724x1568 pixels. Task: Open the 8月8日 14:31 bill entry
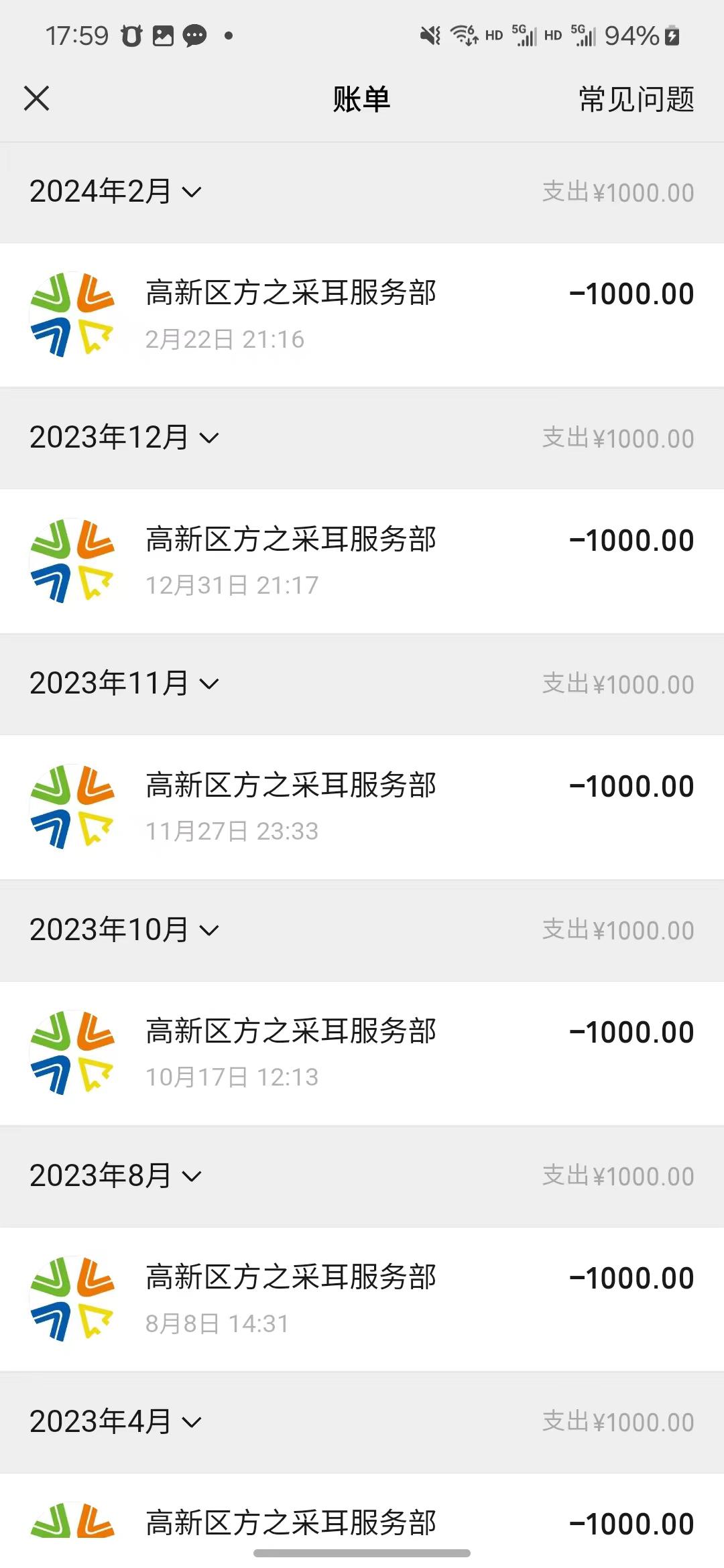coord(362,1299)
